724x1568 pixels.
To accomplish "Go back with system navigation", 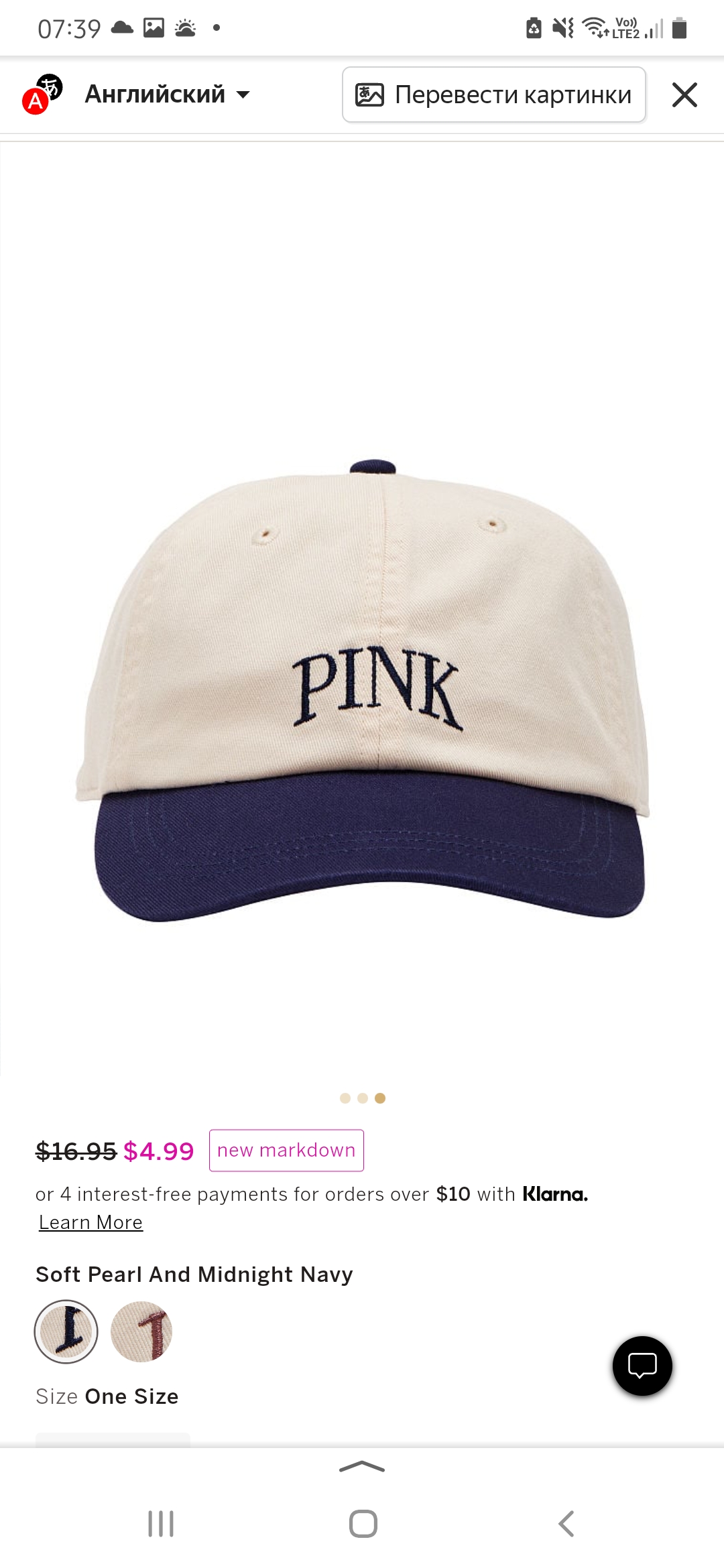I will [x=566, y=1524].
